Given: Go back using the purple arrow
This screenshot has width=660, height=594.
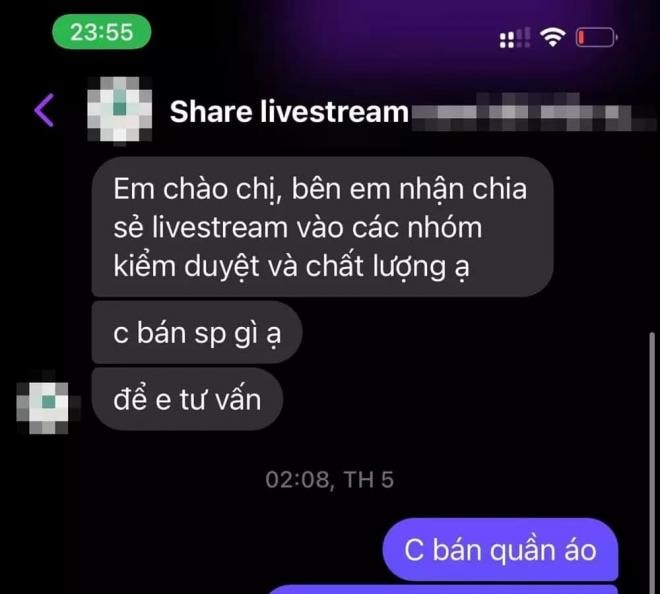Looking at the screenshot, I should [x=44, y=109].
